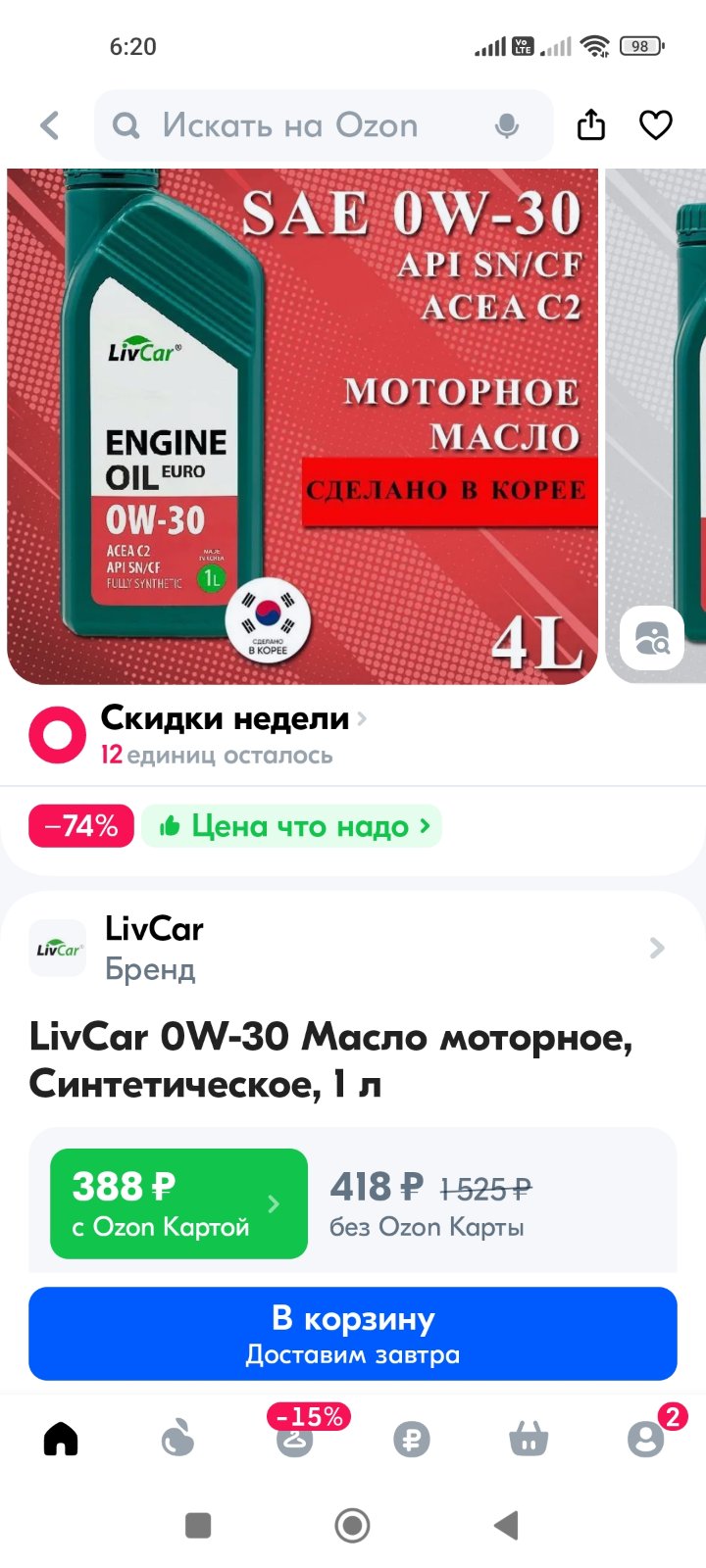
Task: Add product to favorites with the heart
Action: tap(656, 124)
